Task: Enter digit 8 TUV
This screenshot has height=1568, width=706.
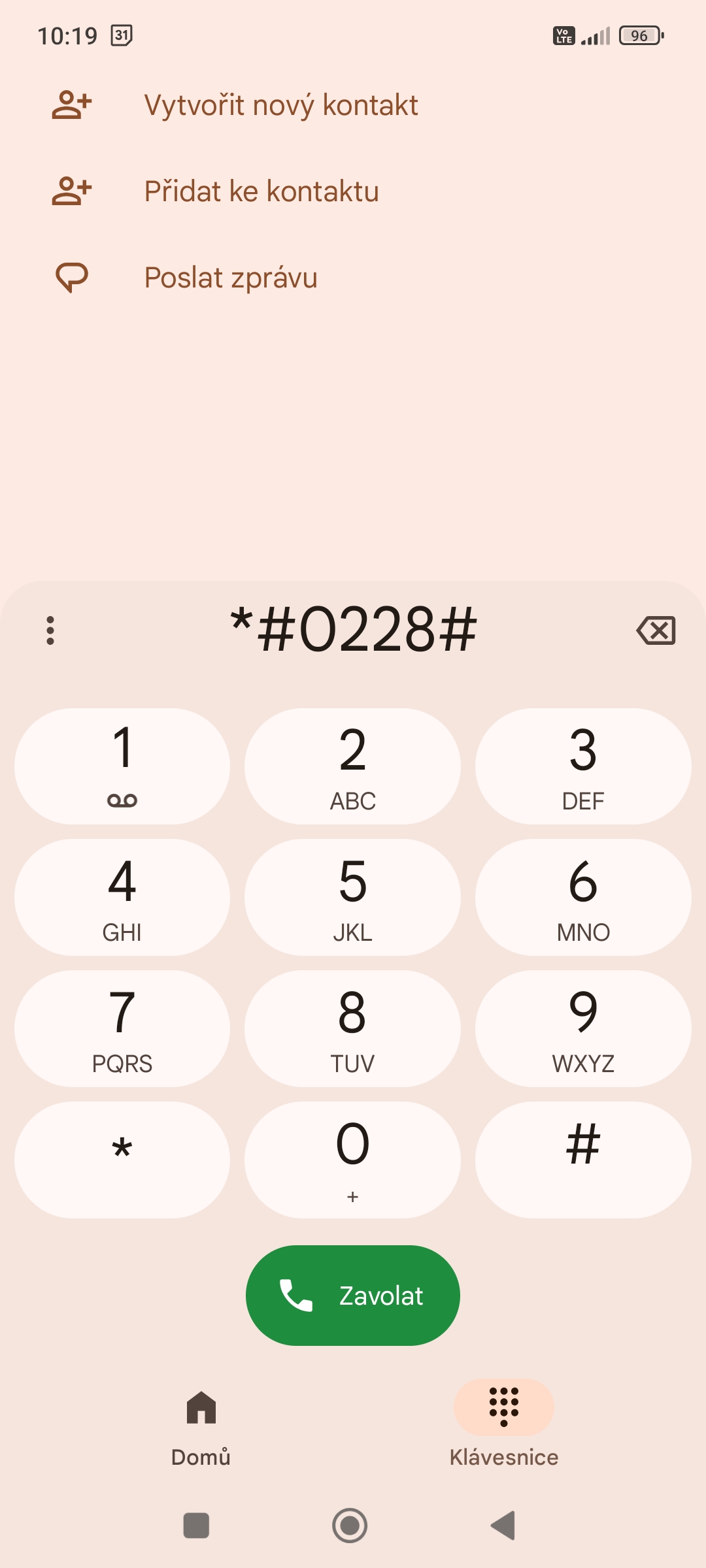Action: (352, 1028)
